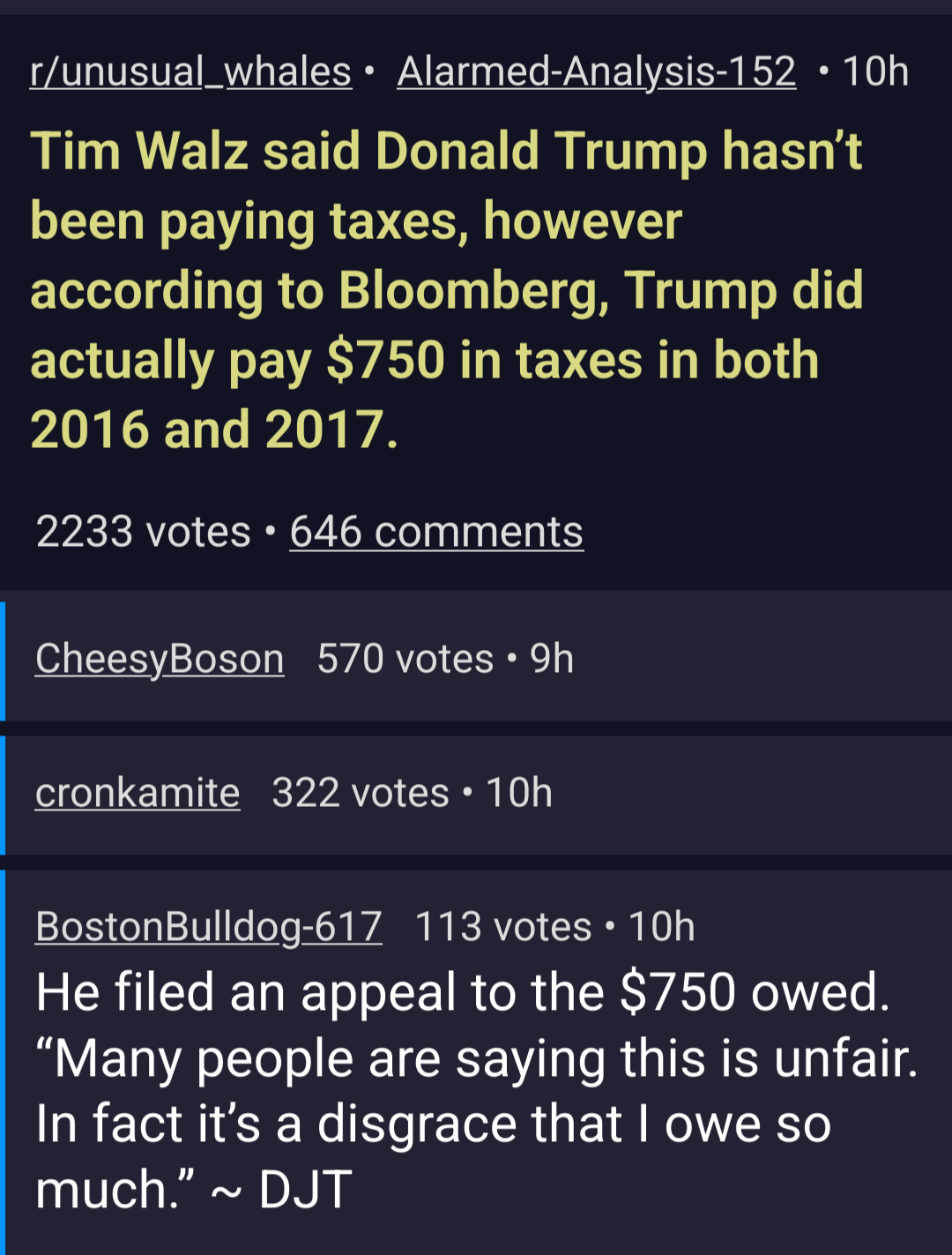The height and width of the screenshot is (1255, 952).
Task: Open the r/unusual_whales subreddit link
Action: pyautogui.click(x=190, y=71)
